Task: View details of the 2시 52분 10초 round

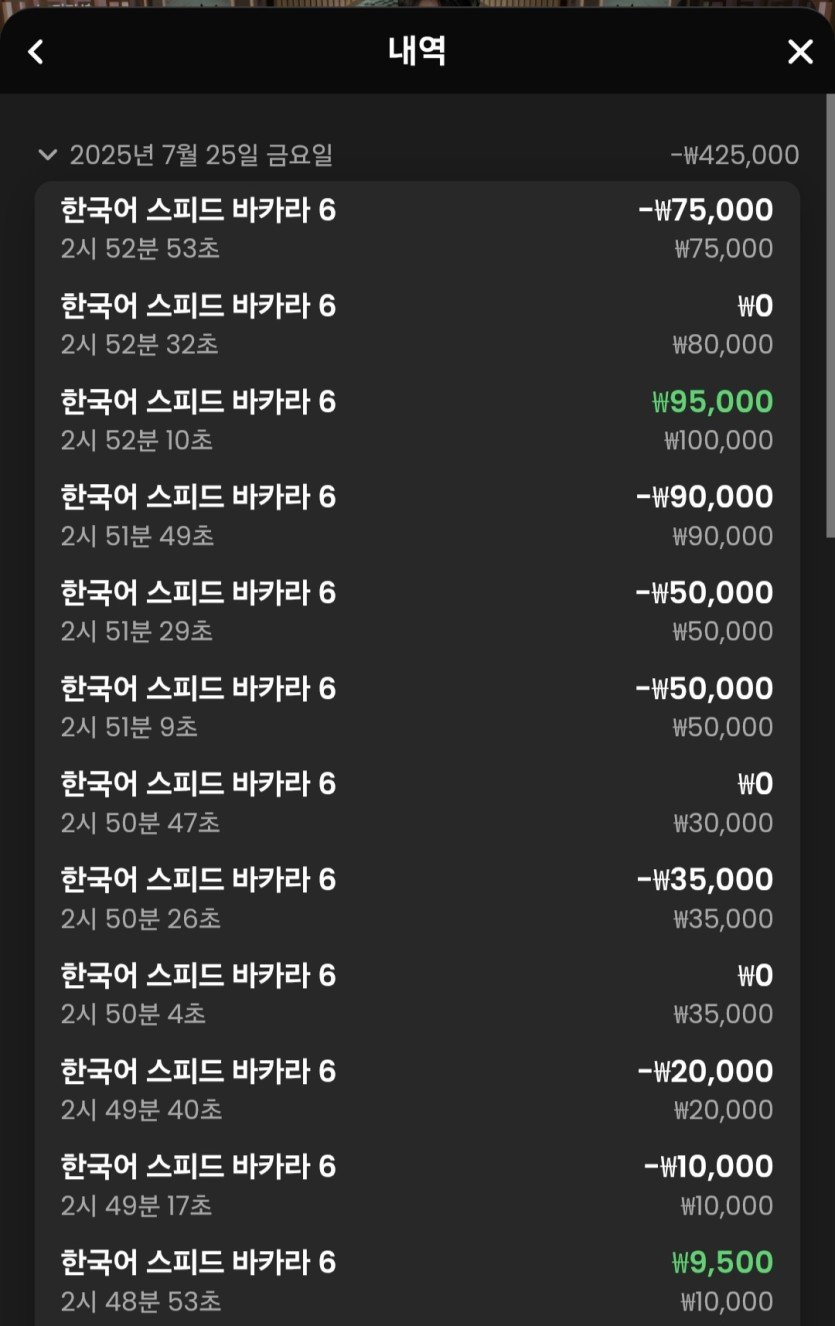Action: [416, 421]
